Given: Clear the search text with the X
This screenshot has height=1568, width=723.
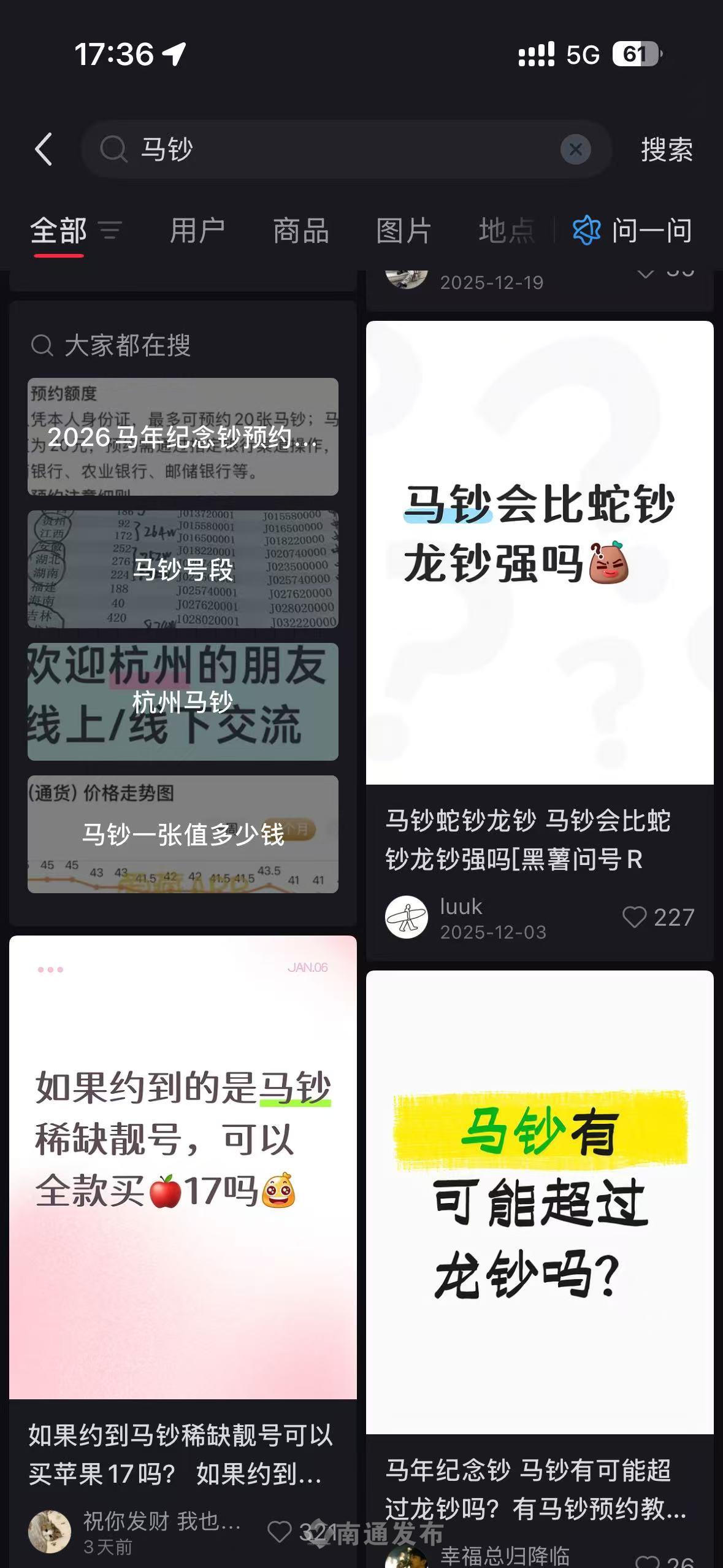Looking at the screenshot, I should pyautogui.click(x=575, y=149).
